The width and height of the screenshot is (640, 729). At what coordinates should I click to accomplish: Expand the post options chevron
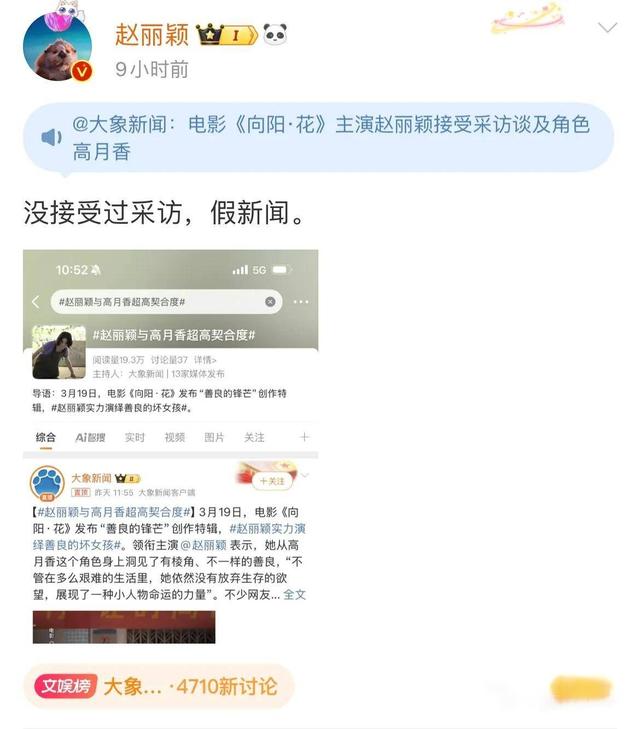pyautogui.click(x=607, y=28)
